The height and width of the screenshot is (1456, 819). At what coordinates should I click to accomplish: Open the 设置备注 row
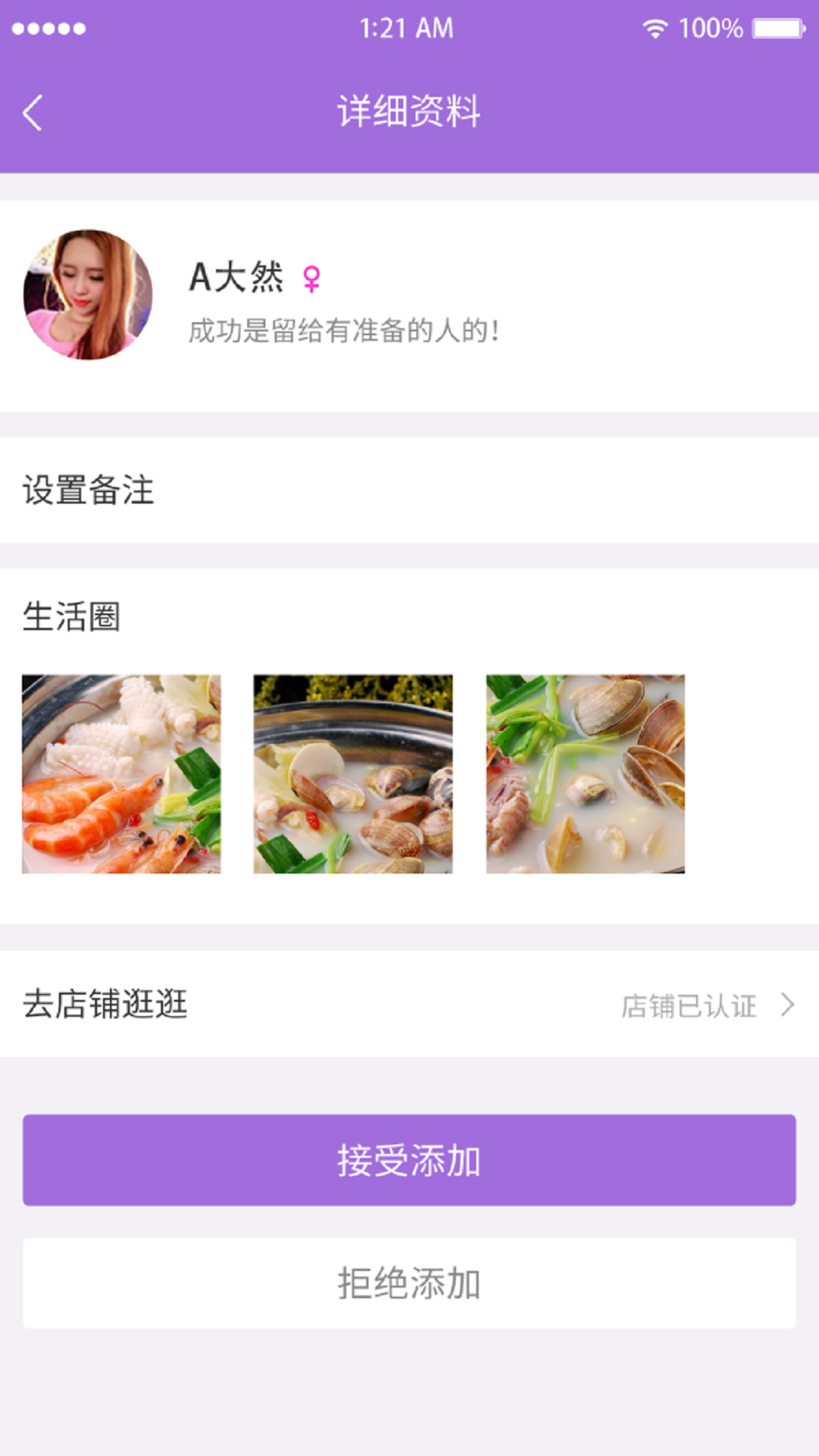(x=409, y=490)
